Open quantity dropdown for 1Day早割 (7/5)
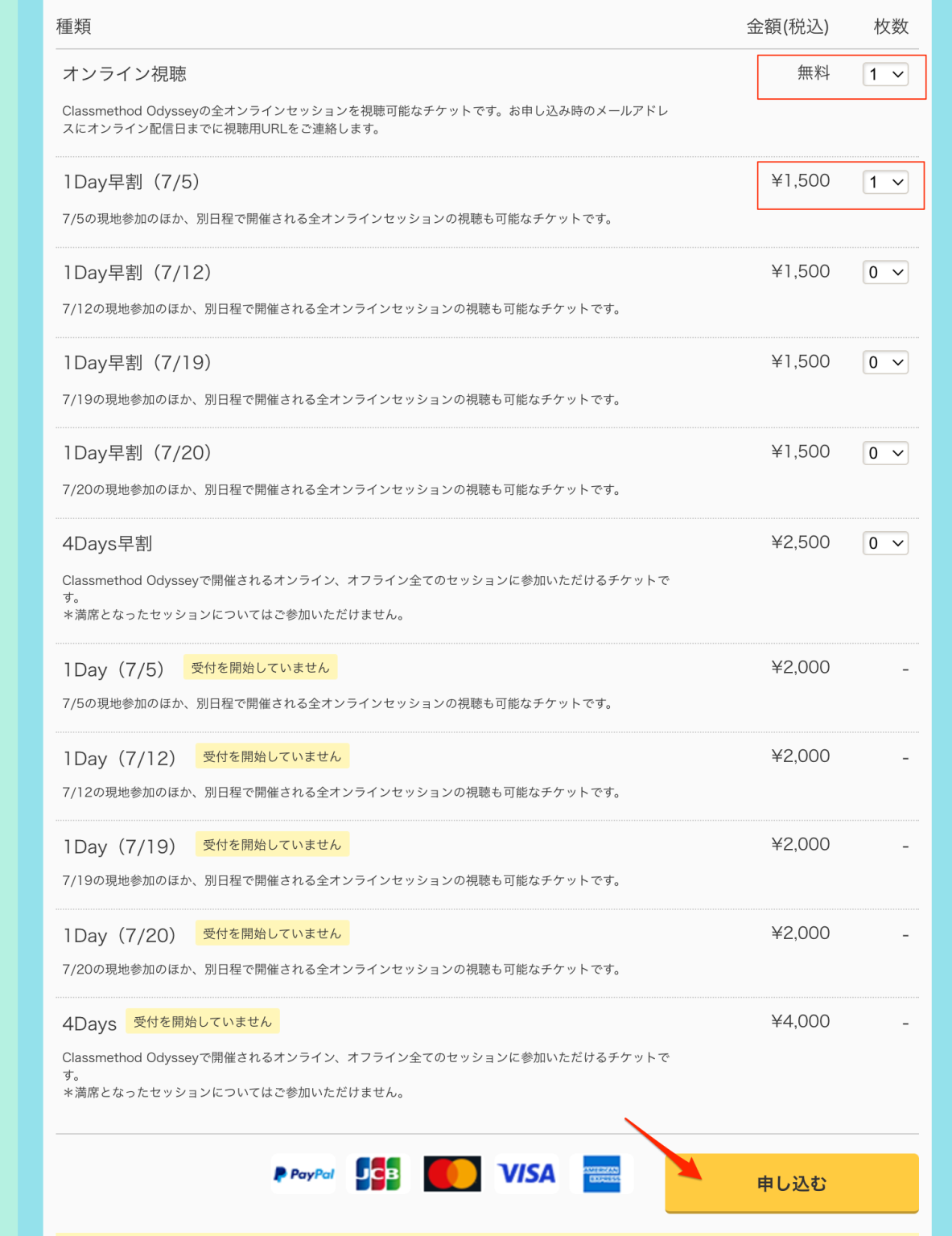Screen dimensions: 952x1236 coord(885,183)
